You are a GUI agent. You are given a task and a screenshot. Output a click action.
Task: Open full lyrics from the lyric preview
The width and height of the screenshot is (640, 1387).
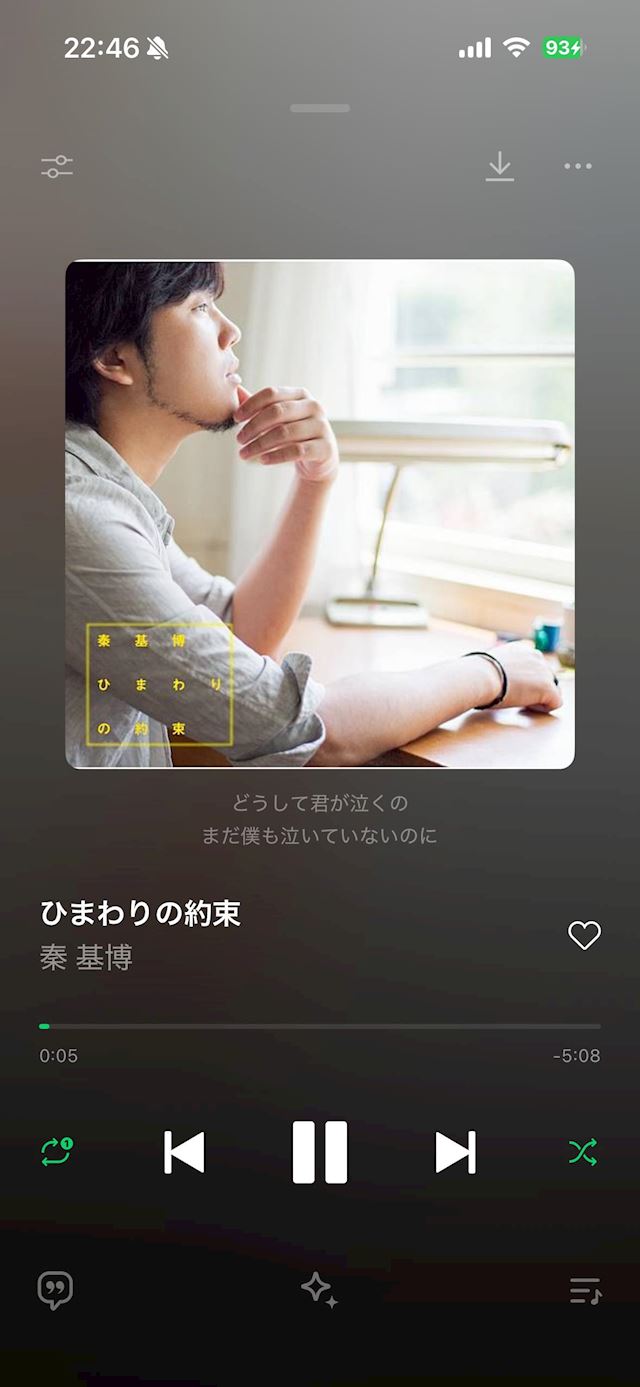[320, 819]
